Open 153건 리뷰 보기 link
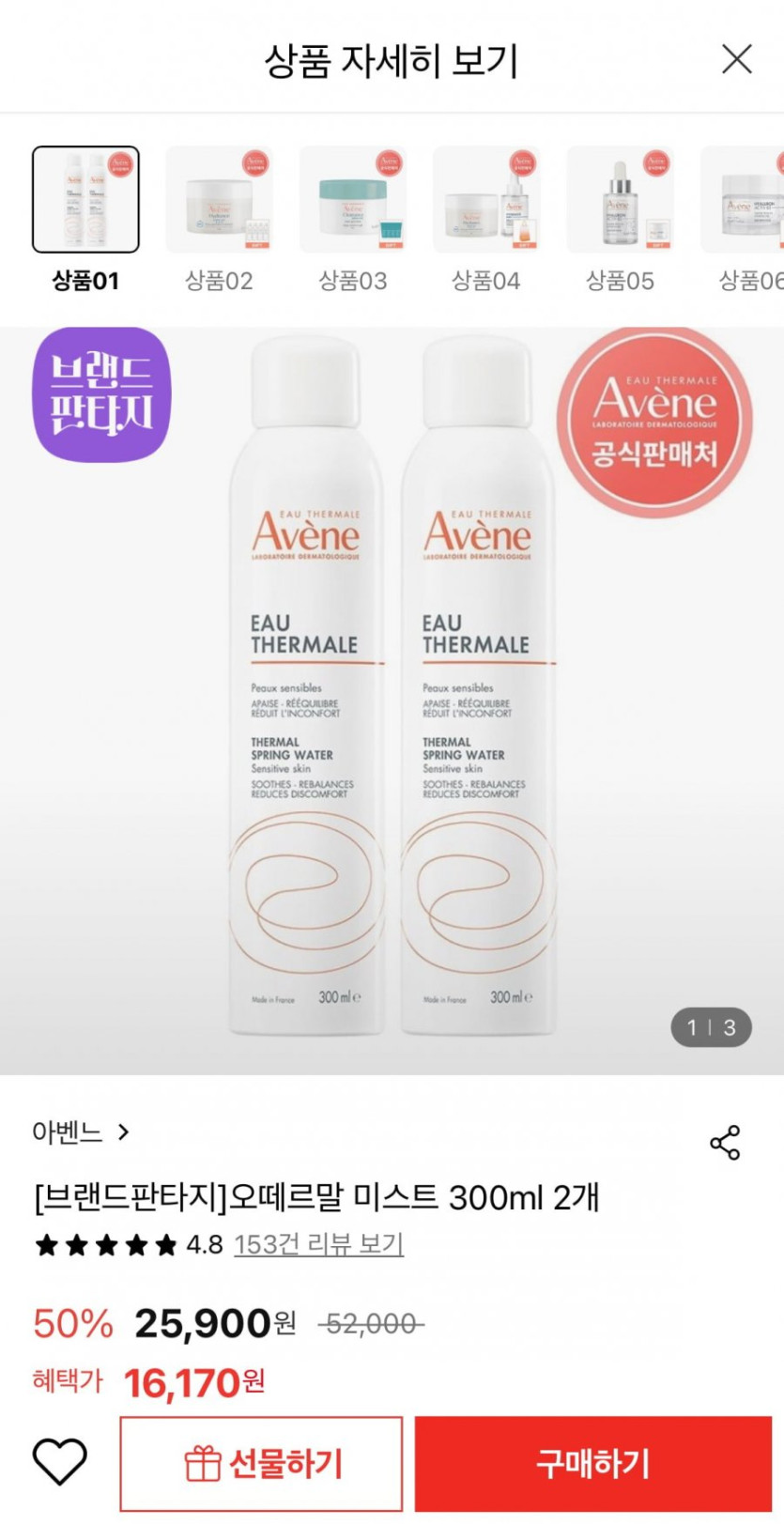Viewport: 784px width, 1524px height. [318, 1245]
